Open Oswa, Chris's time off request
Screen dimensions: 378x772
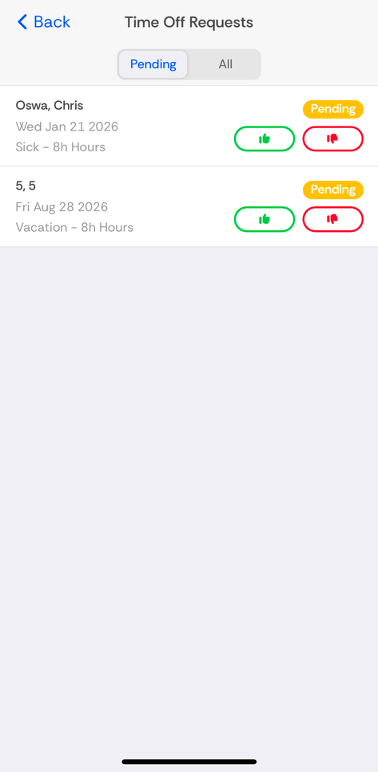(x=189, y=126)
